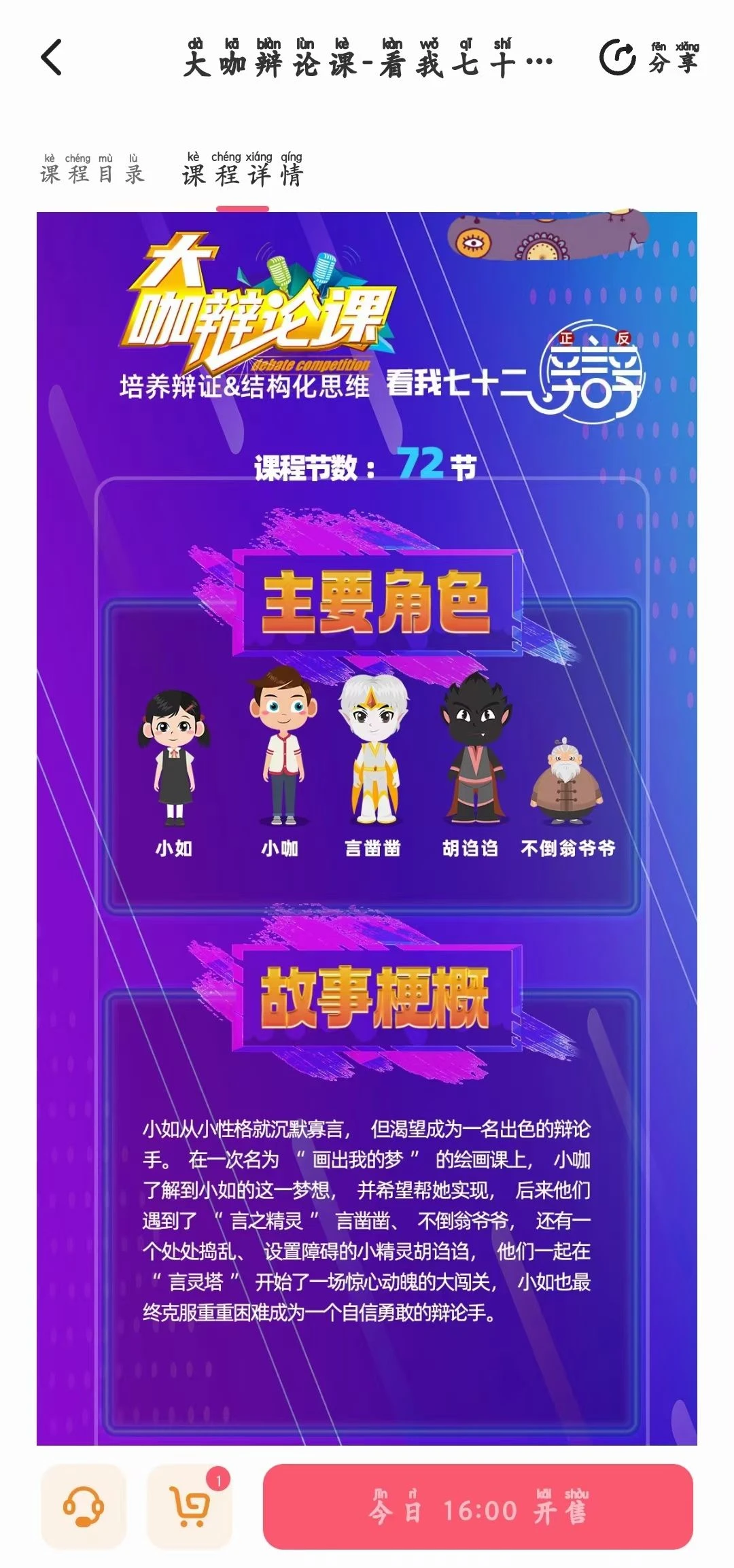Share this course via 分享

pos(649,58)
